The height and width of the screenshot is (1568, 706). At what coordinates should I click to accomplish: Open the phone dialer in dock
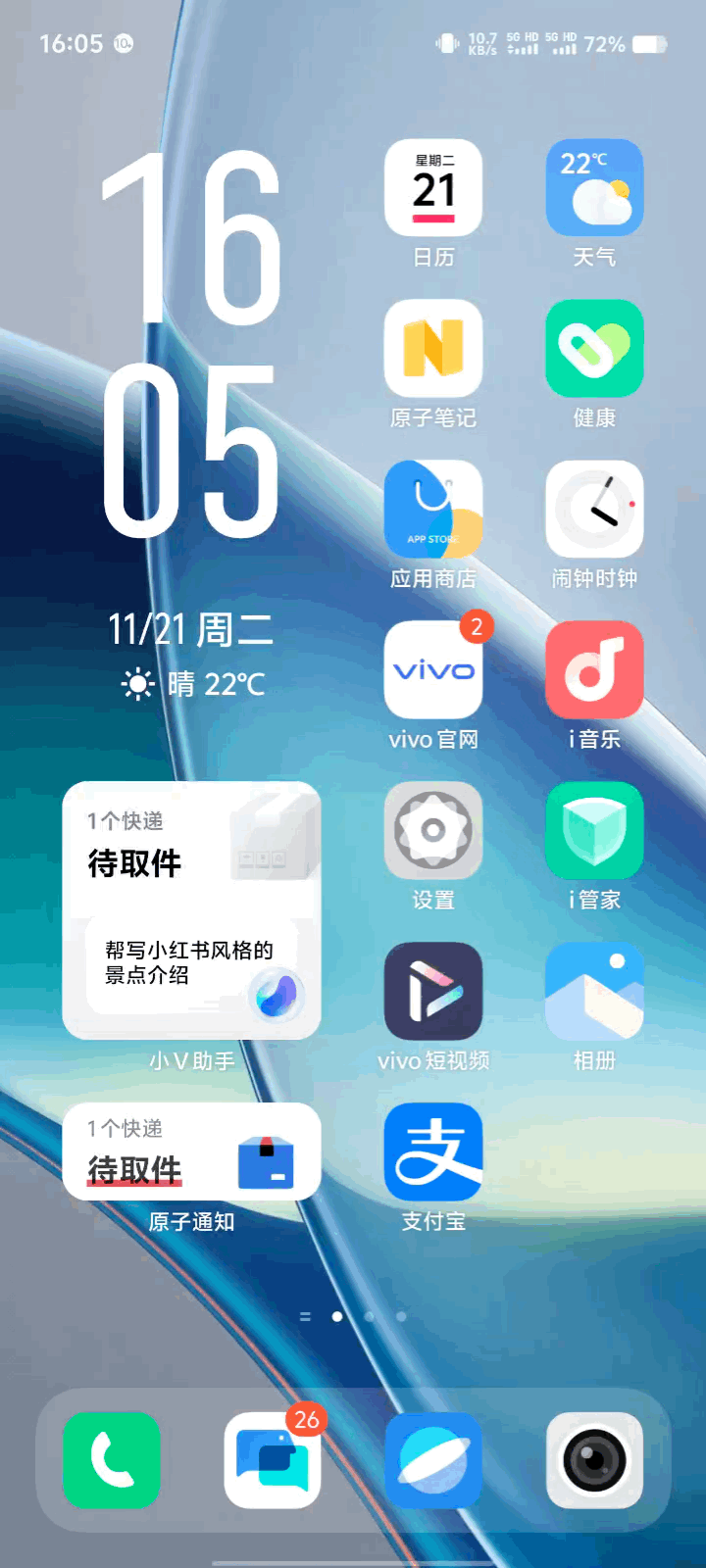point(112,1460)
